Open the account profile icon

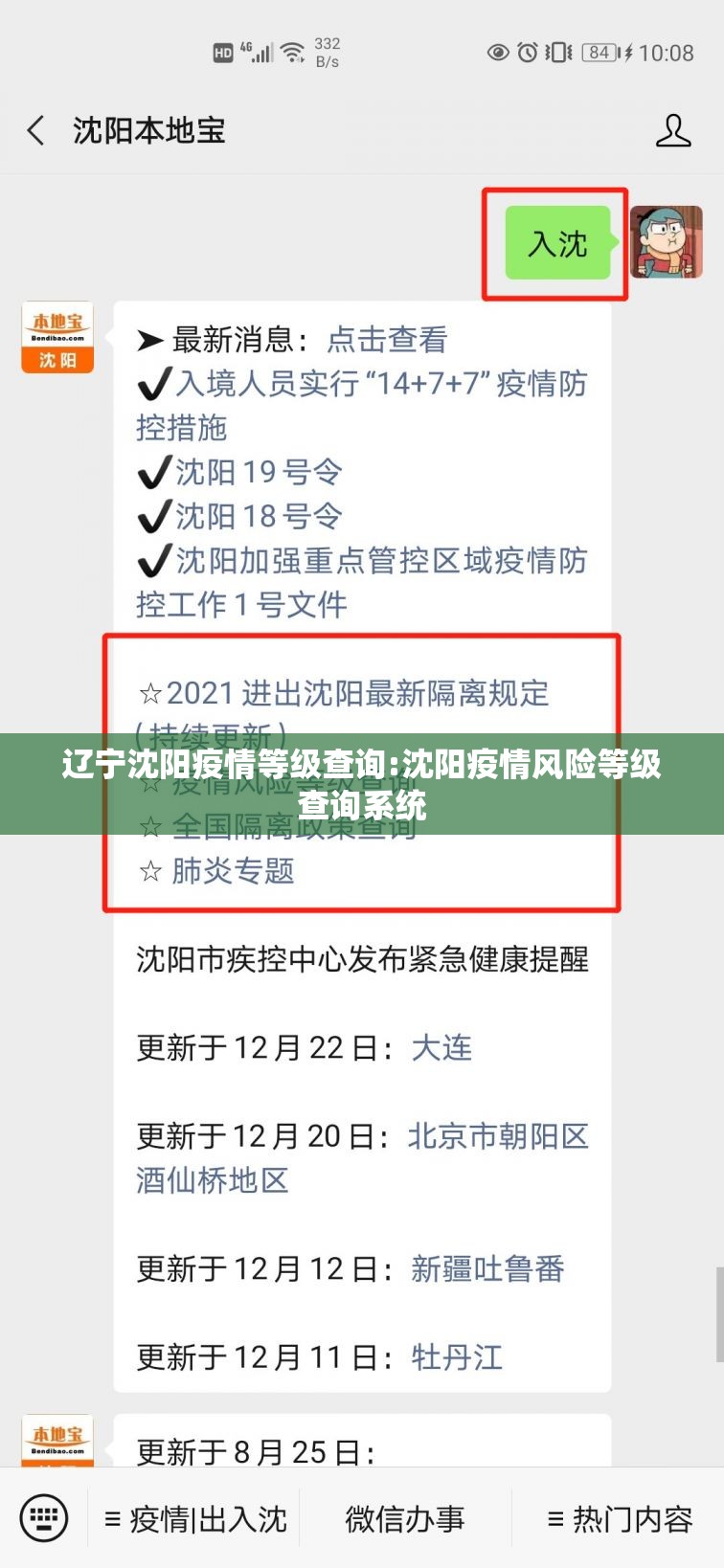click(672, 130)
